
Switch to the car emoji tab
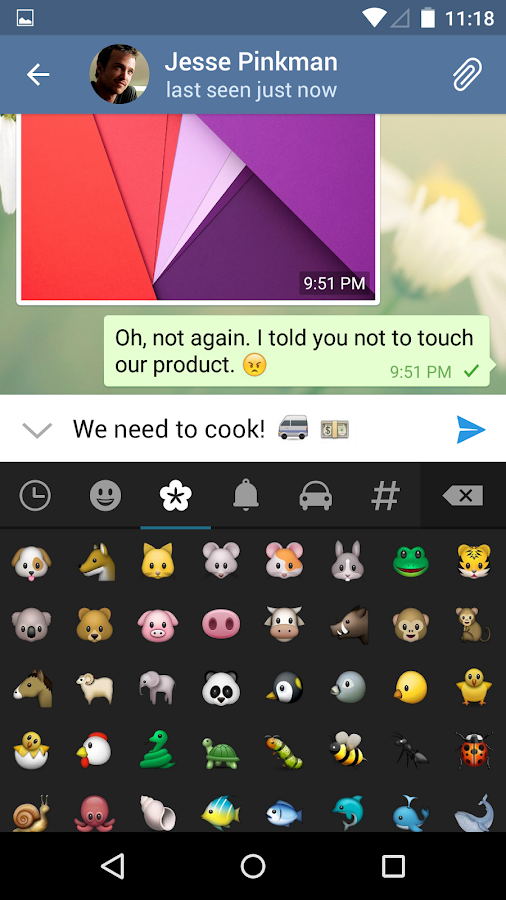[x=316, y=495]
